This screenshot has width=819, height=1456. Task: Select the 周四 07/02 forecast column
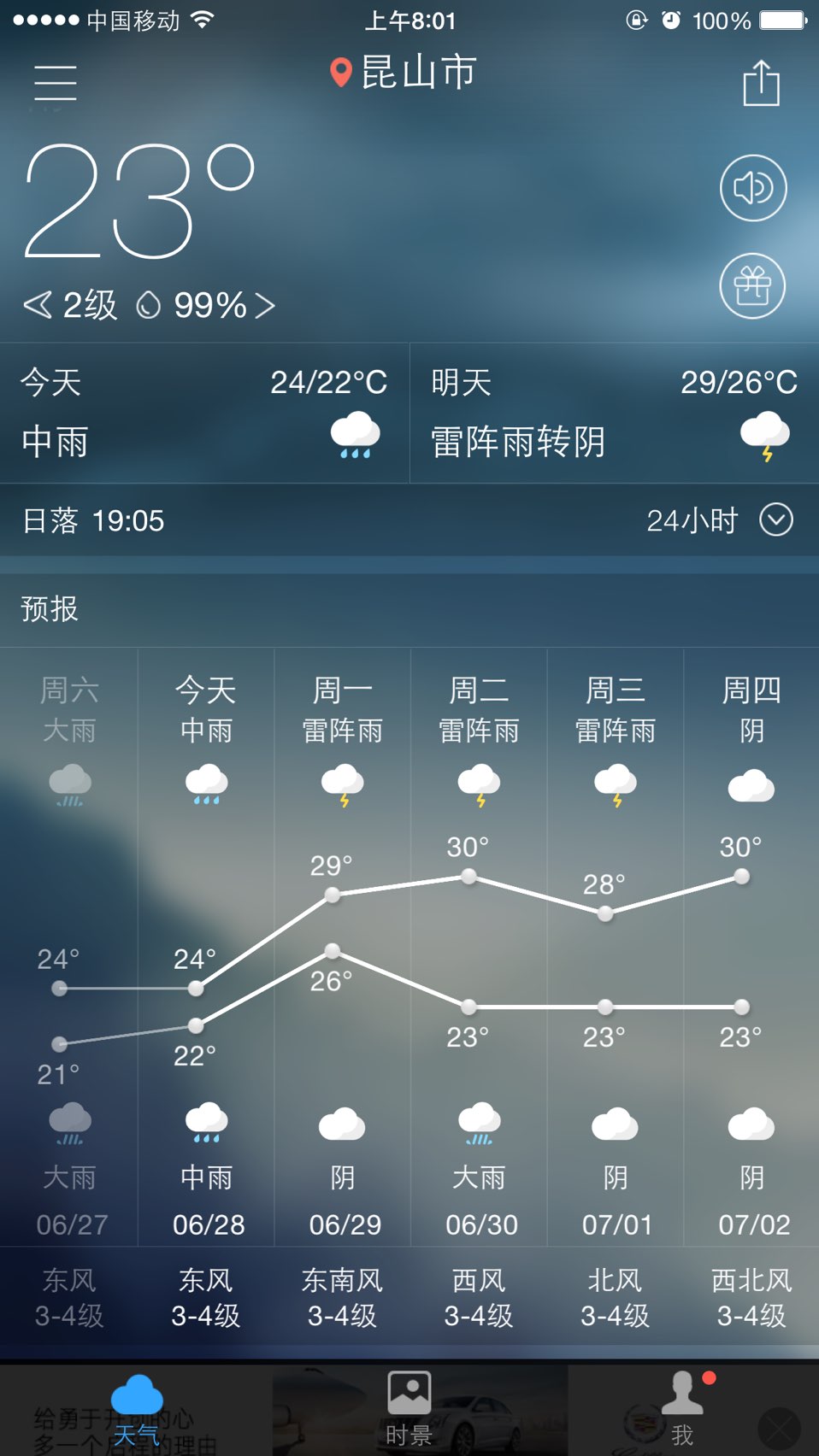click(751, 947)
